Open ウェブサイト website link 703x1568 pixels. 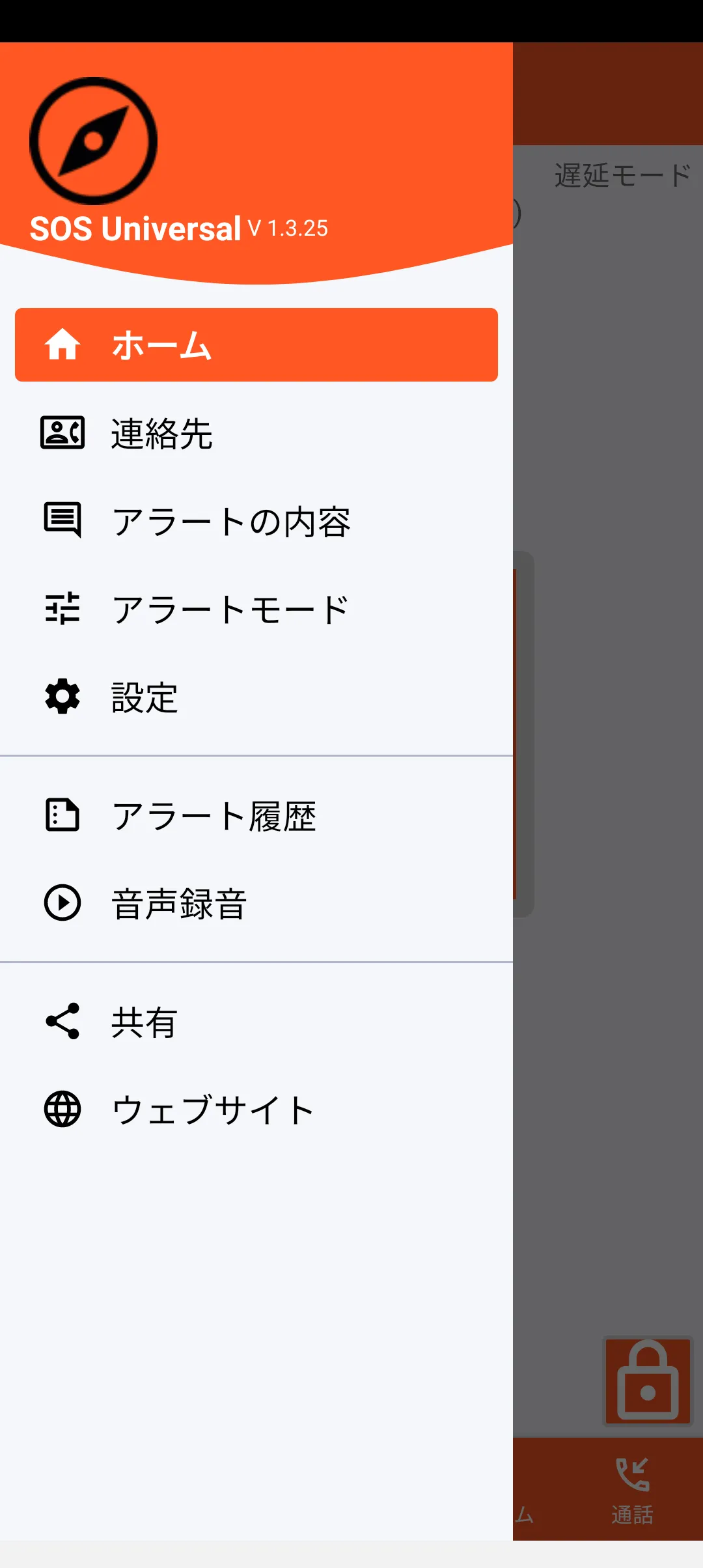click(256, 1110)
